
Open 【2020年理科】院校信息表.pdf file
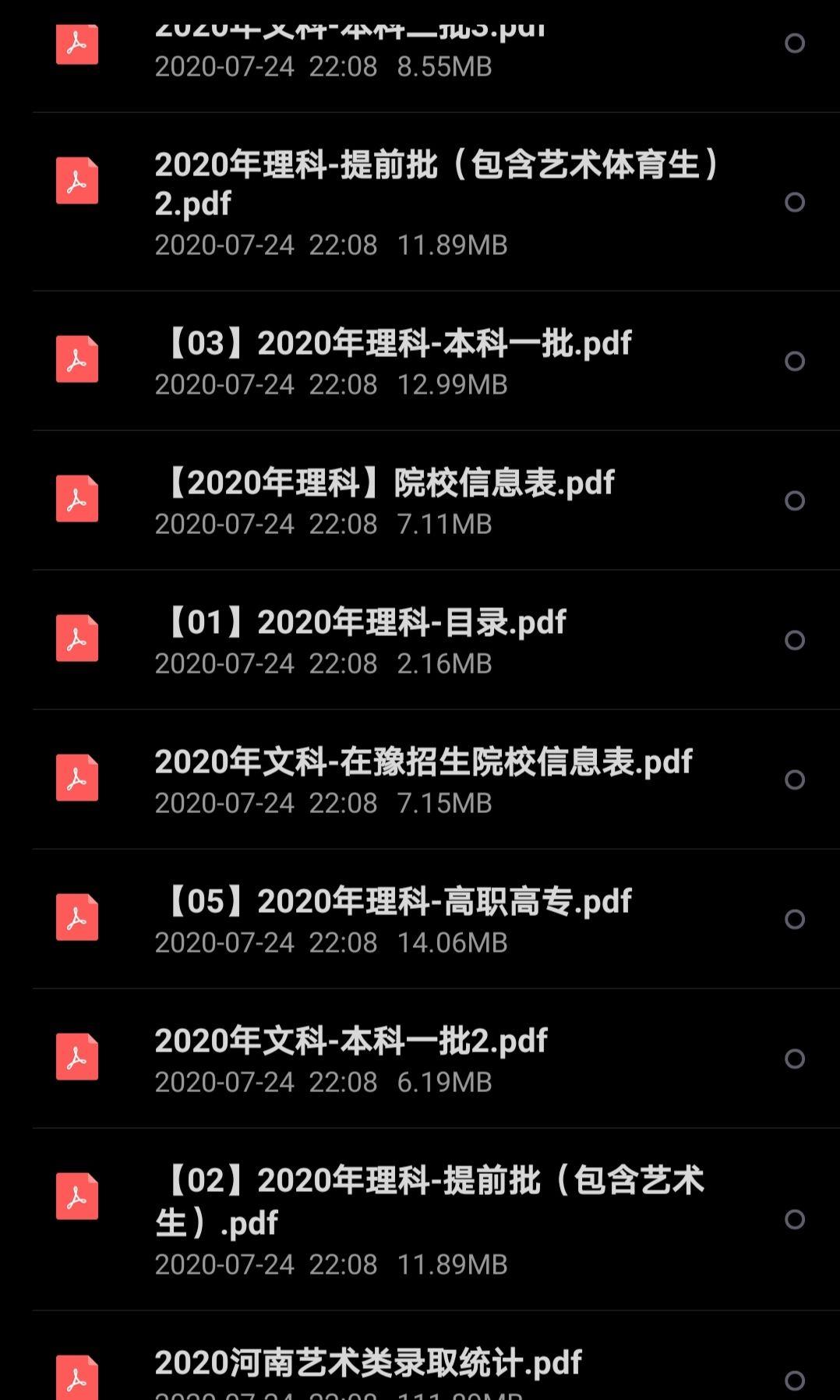click(386, 483)
